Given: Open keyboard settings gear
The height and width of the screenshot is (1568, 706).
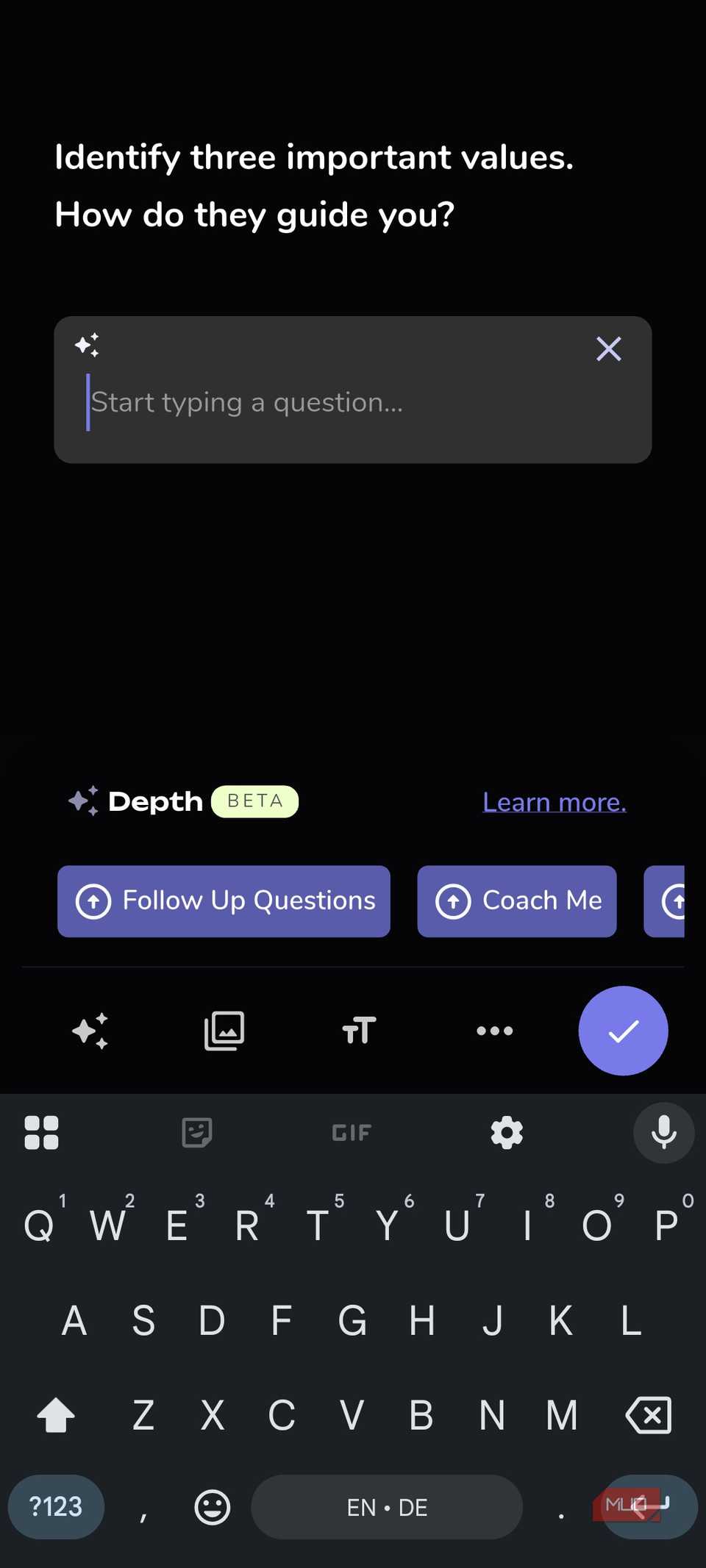Looking at the screenshot, I should click(507, 1132).
